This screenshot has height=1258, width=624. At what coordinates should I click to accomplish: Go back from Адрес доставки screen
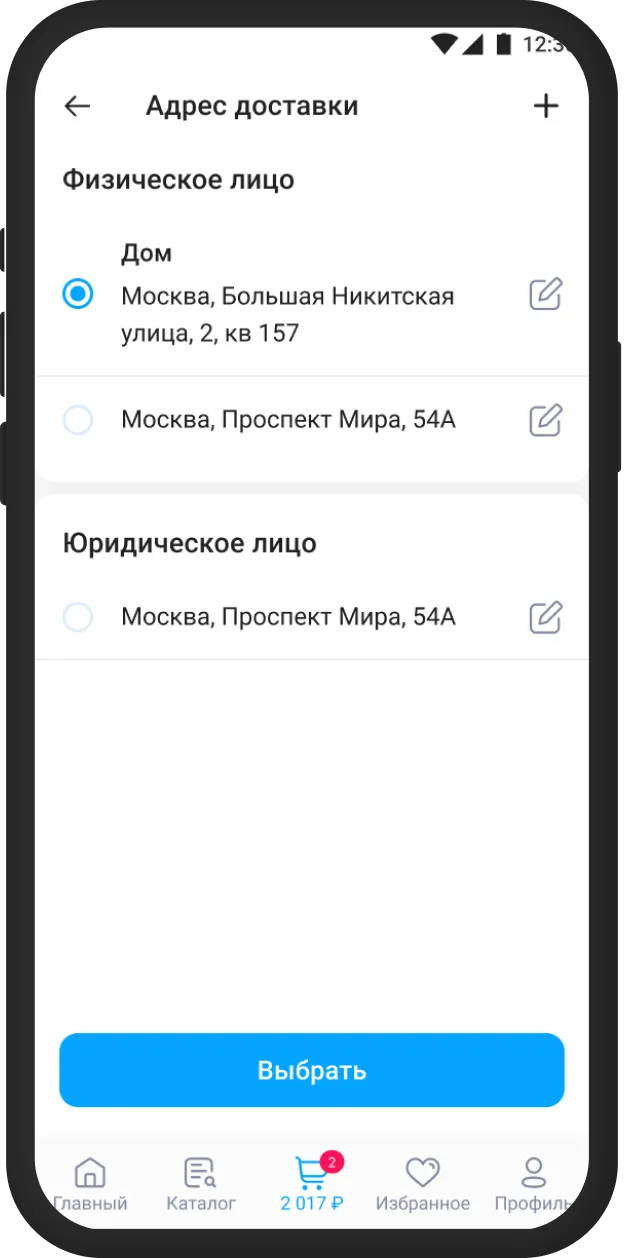pos(77,106)
